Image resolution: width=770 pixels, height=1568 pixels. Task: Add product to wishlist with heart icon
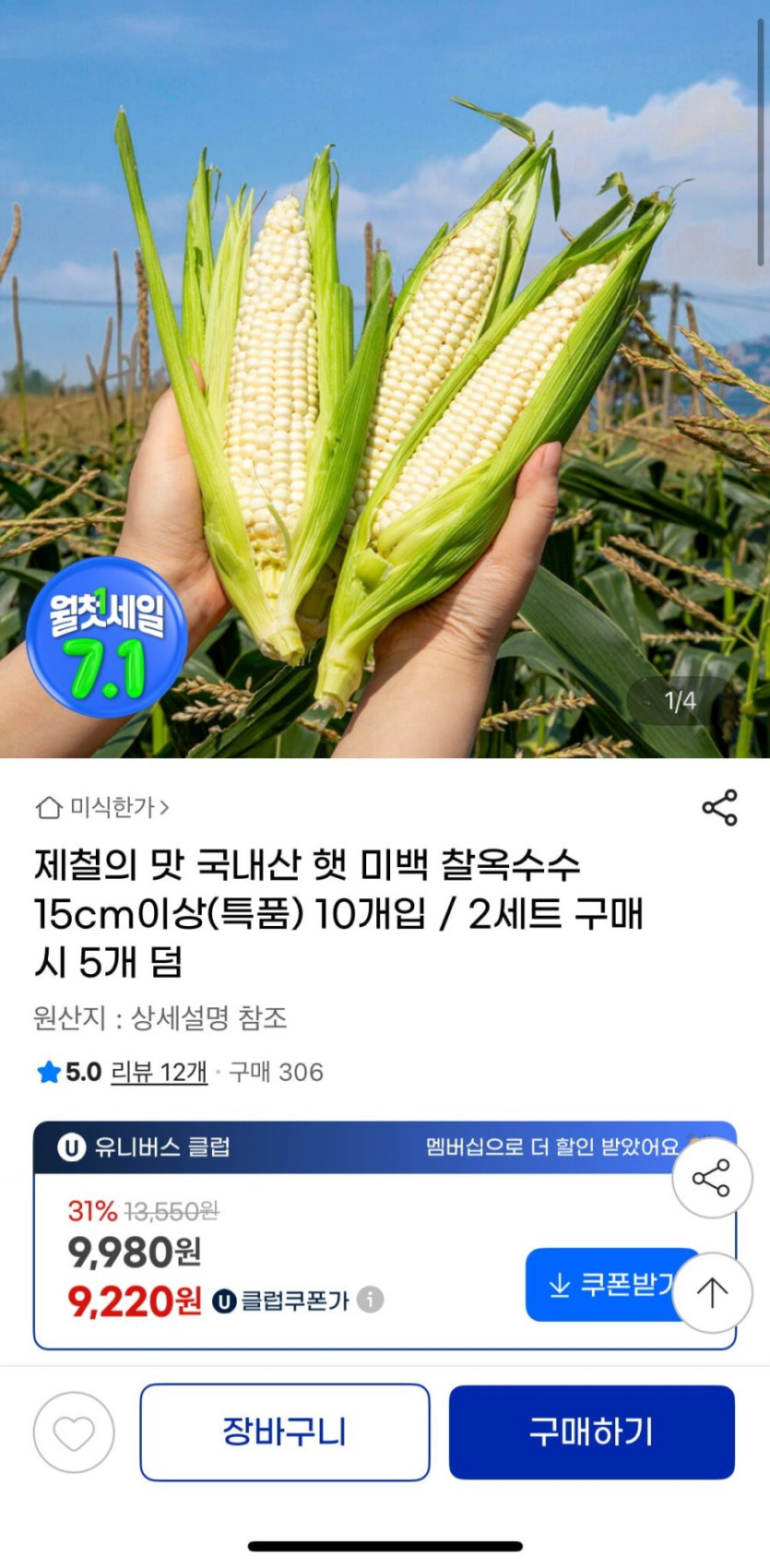coord(74,1432)
